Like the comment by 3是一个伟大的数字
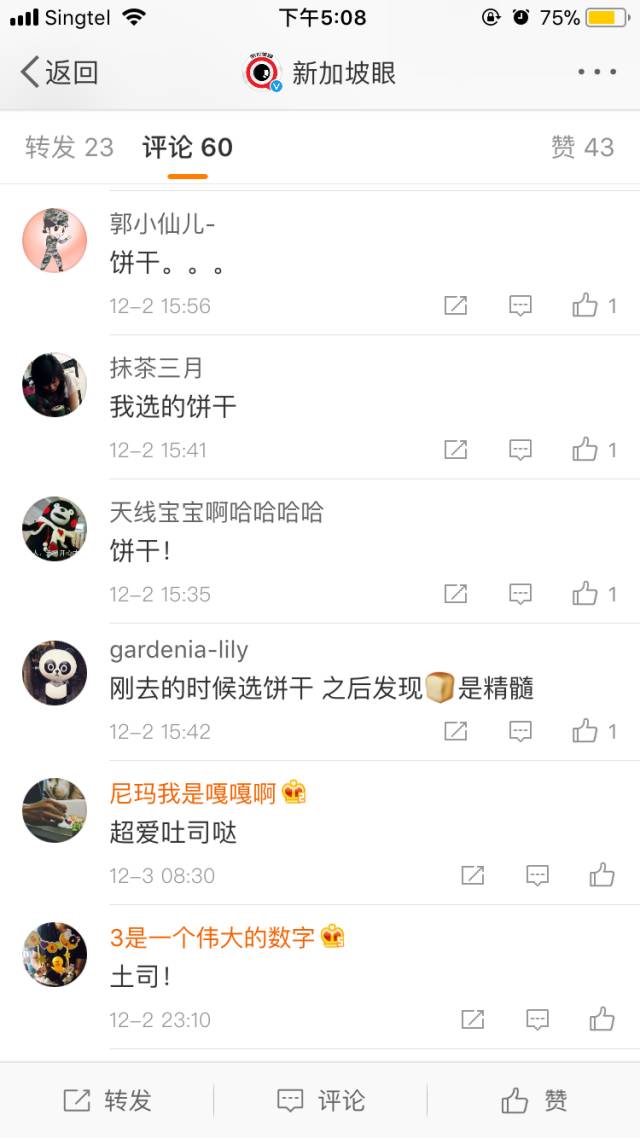This screenshot has width=640, height=1138. point(602,1020)
